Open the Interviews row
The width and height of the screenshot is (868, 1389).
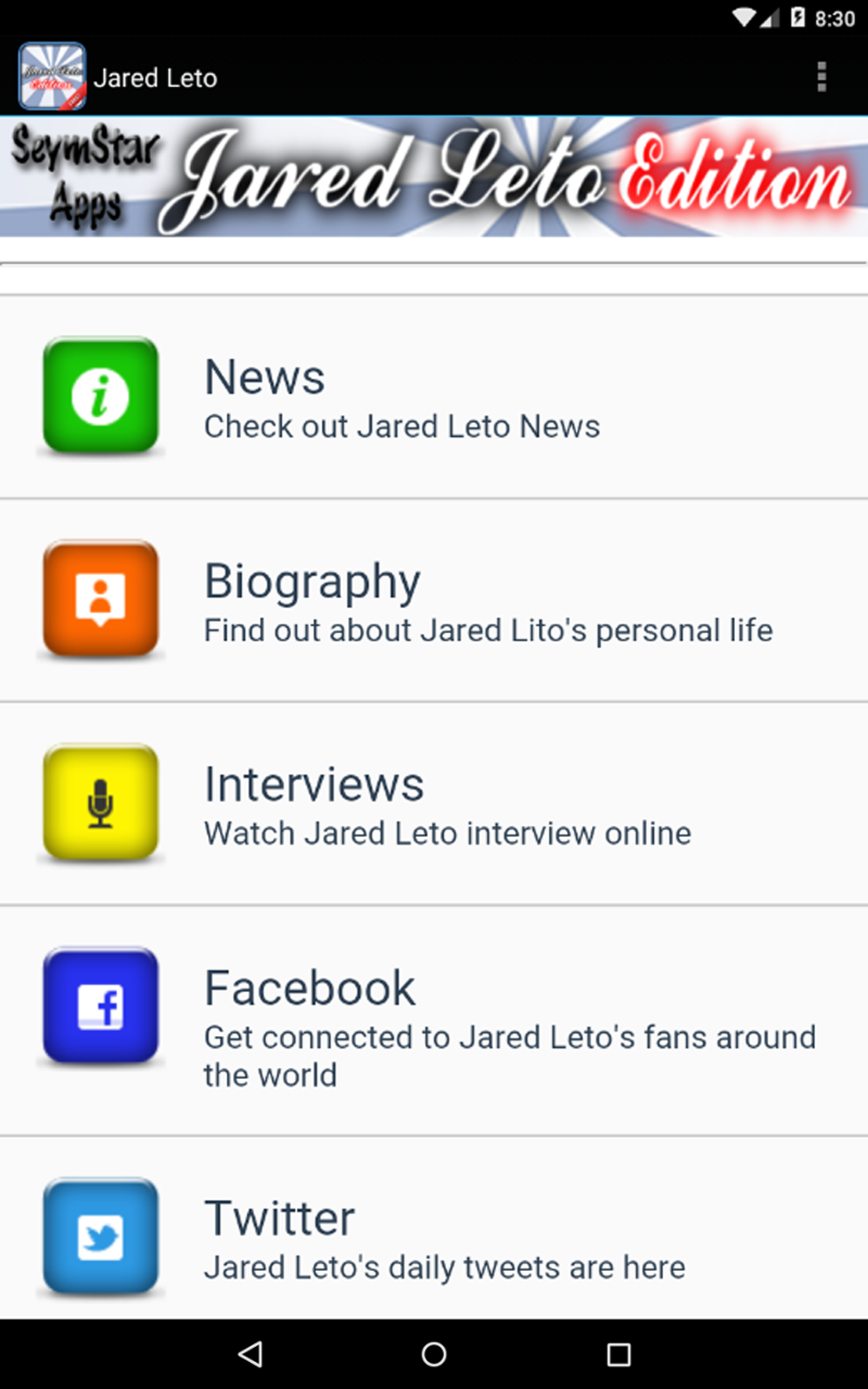[434, 803]
